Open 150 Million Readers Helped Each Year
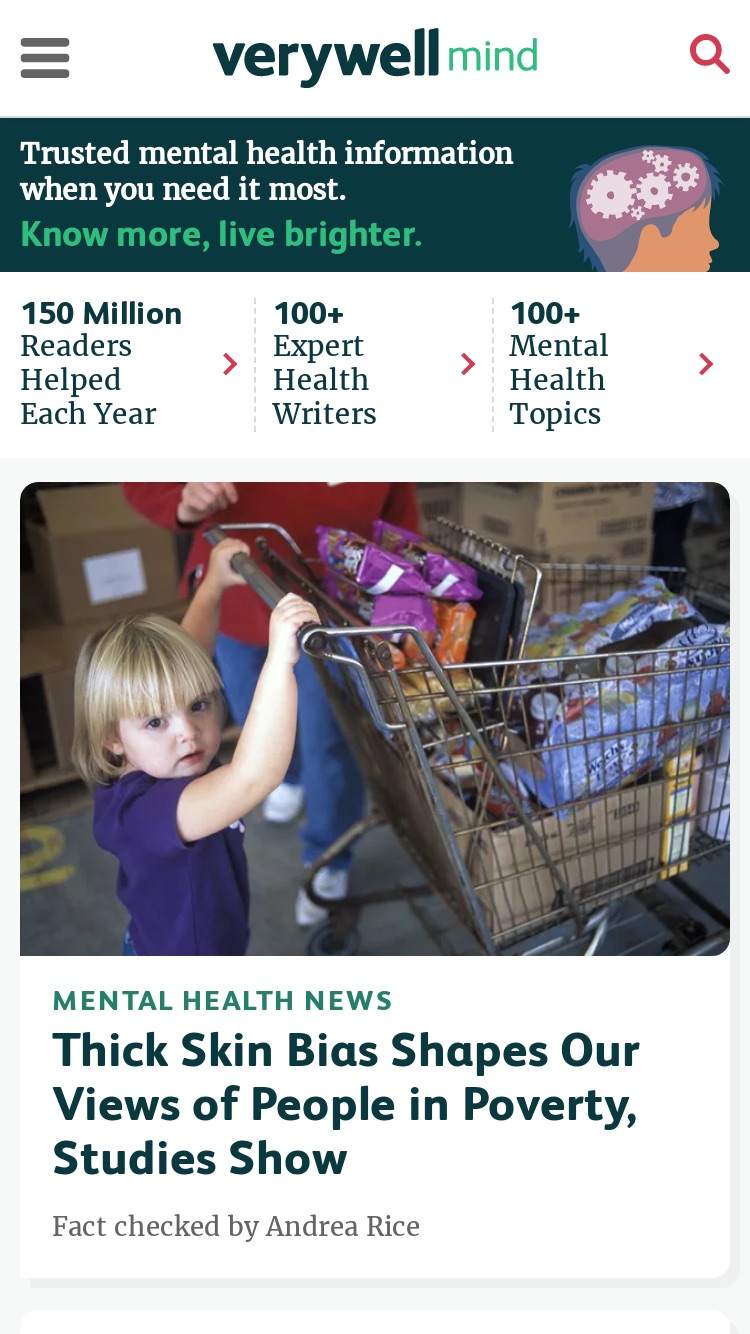This screenshot has height=1334, width=750. pos(129,364)
